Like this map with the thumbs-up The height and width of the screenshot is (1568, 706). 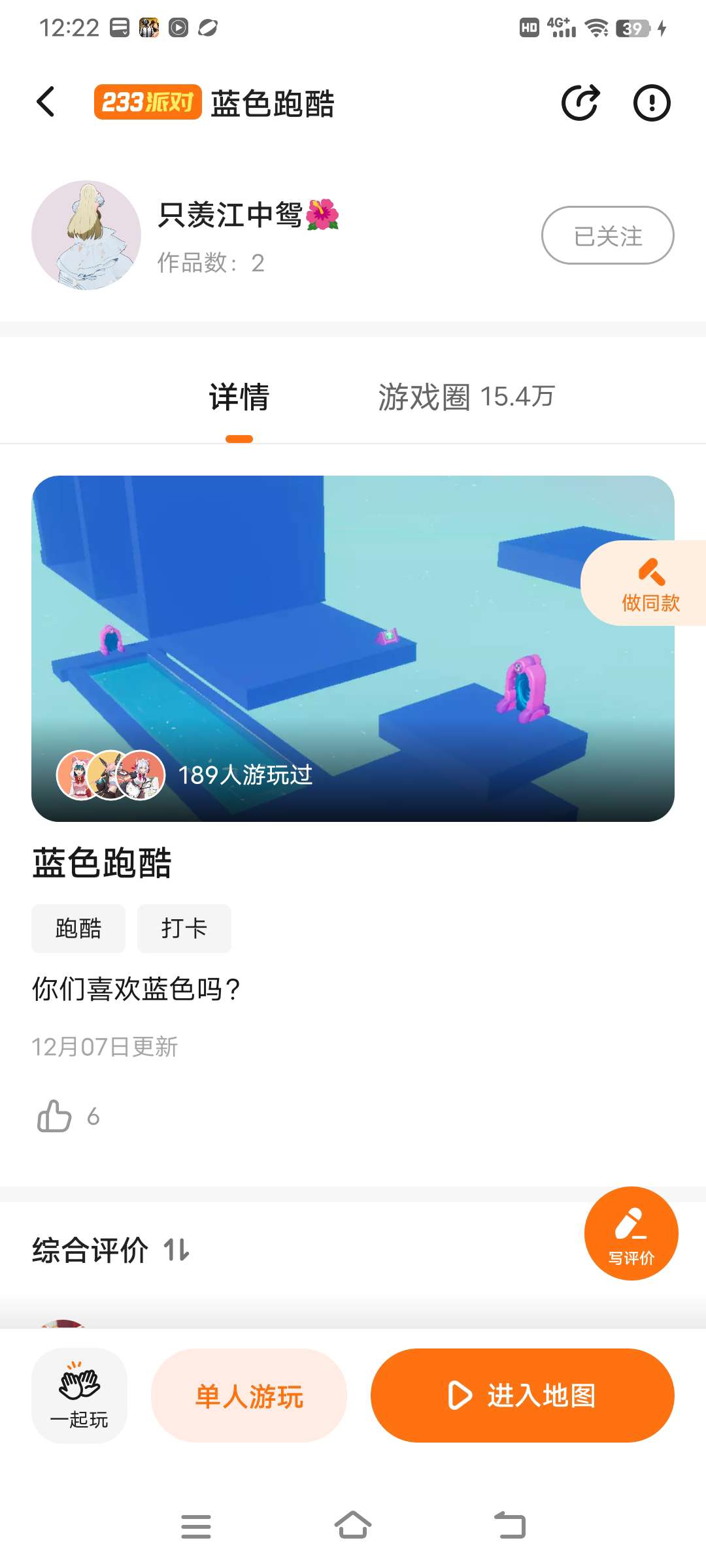point(55,1116)
